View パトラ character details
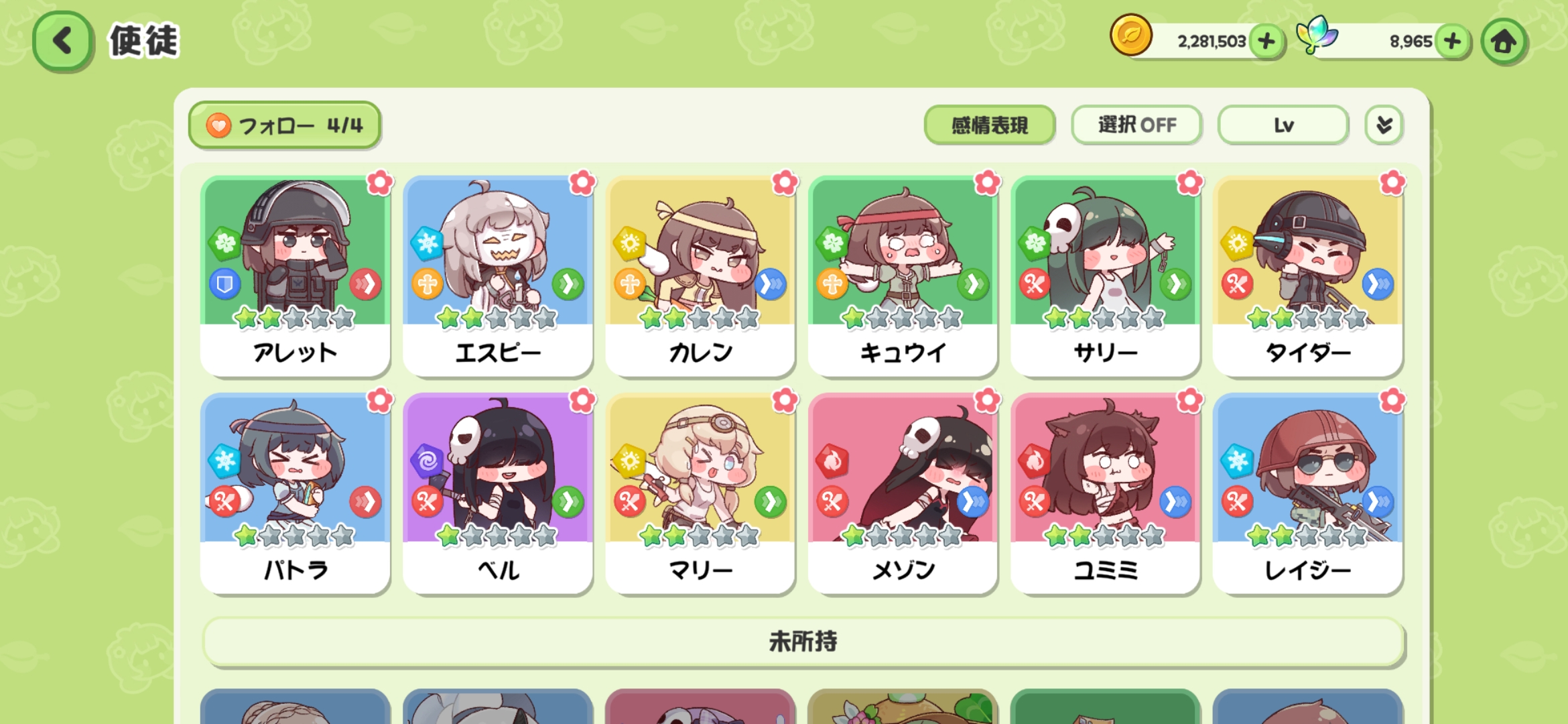 tap(296, 494)
